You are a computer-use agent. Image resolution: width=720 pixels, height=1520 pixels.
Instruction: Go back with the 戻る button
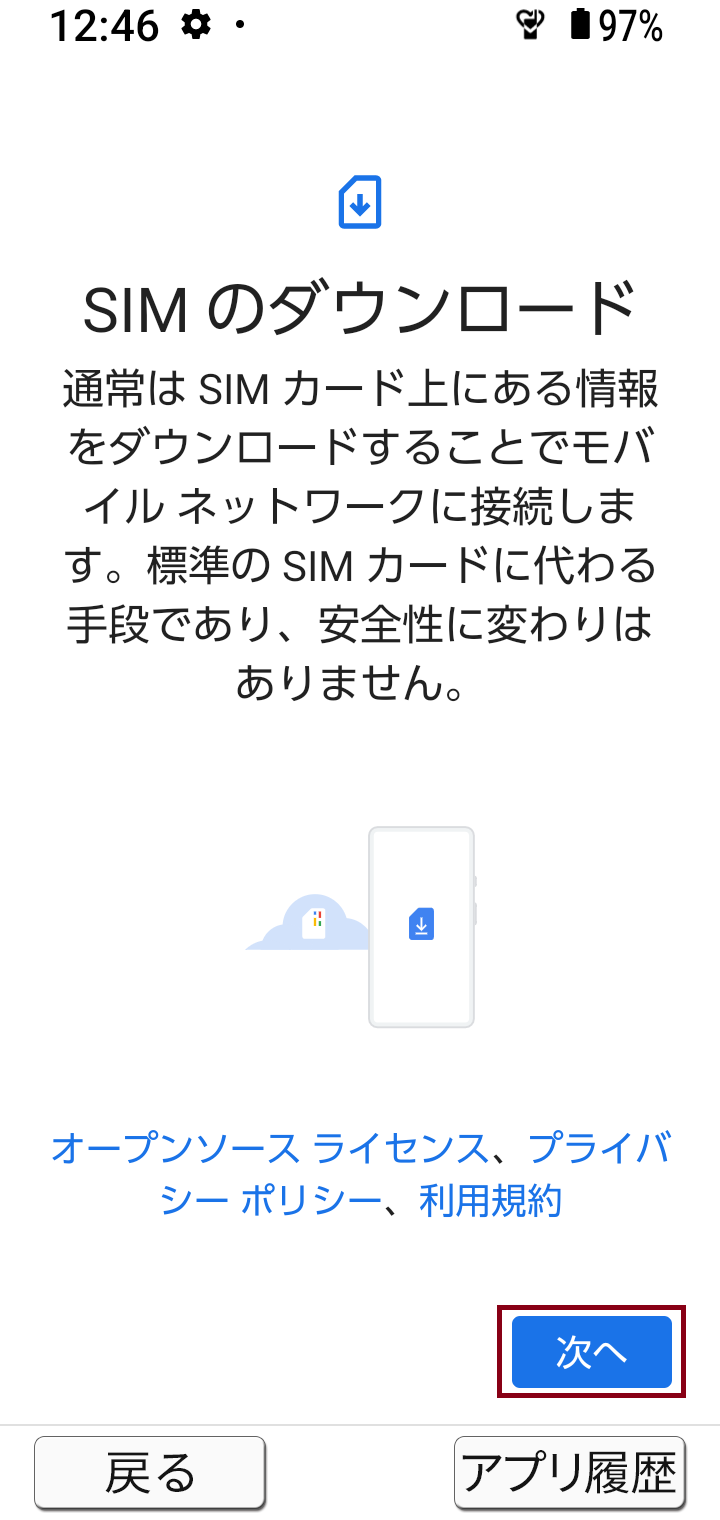pyautogui.click(x=150, y=1472)
